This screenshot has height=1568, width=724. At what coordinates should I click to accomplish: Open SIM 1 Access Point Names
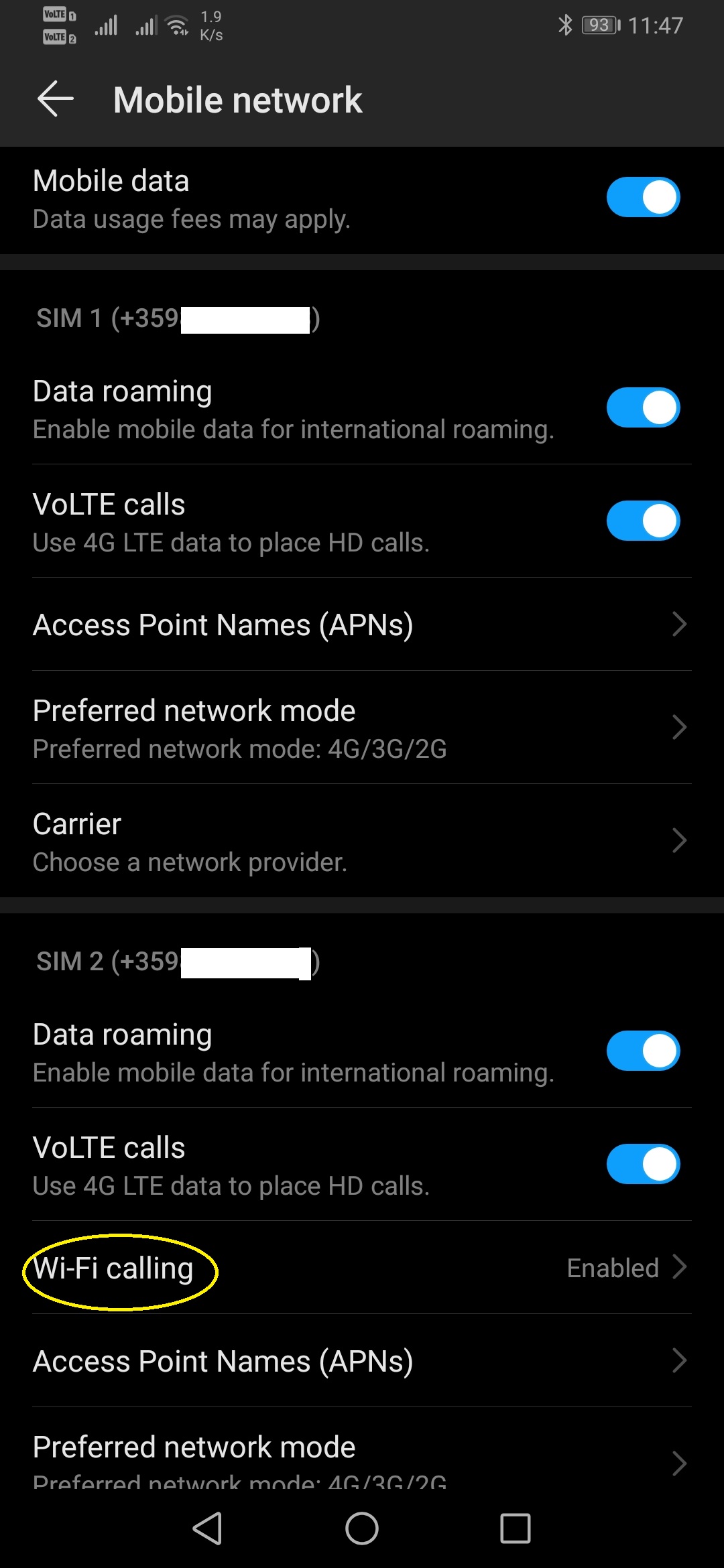pos(362,625)
